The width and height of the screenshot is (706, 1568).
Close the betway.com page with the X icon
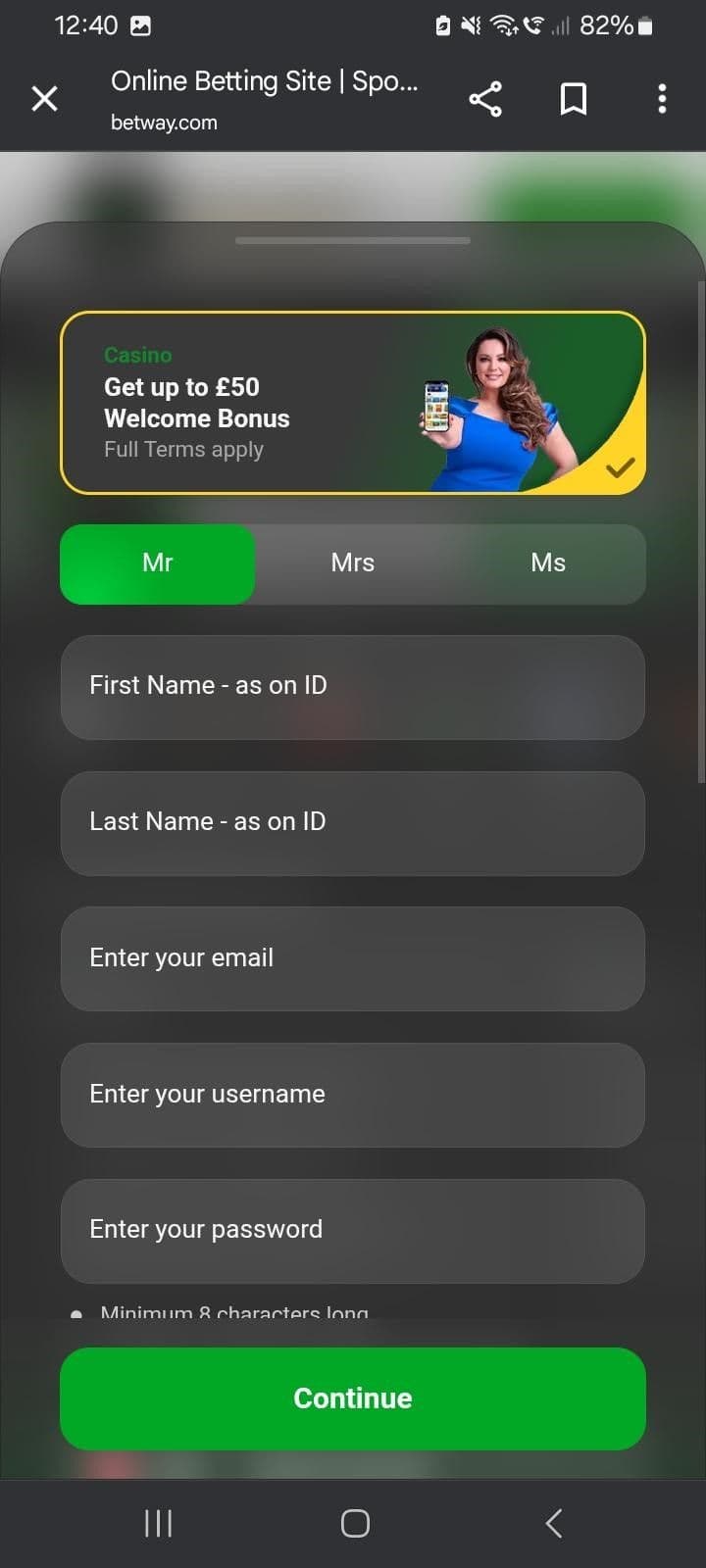pyautogui.click(x=44, y=98)
